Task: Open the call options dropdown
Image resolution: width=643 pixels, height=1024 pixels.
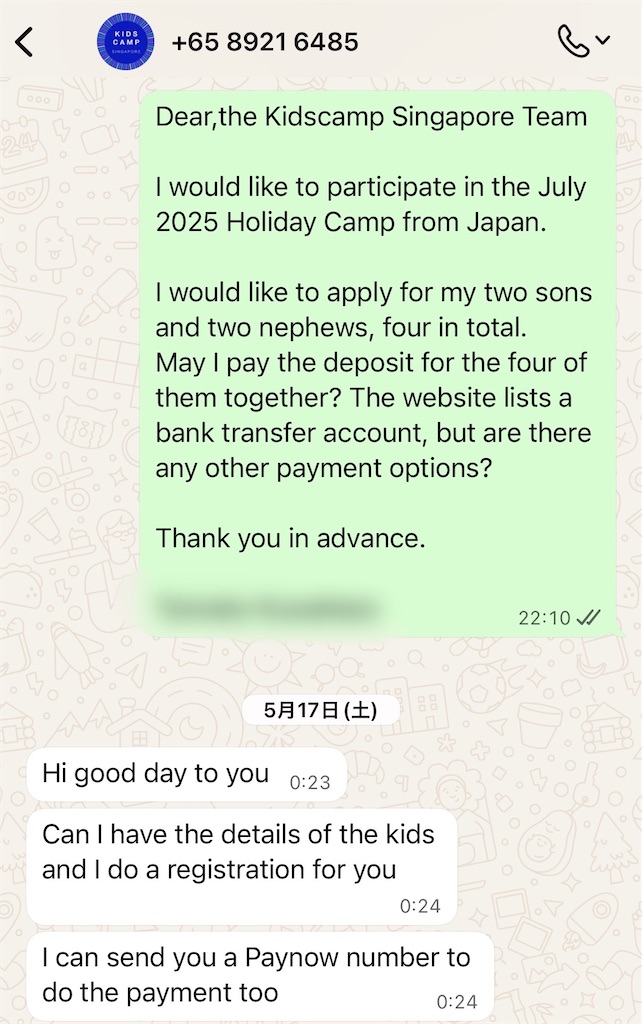Action: [x=603, y=41]
